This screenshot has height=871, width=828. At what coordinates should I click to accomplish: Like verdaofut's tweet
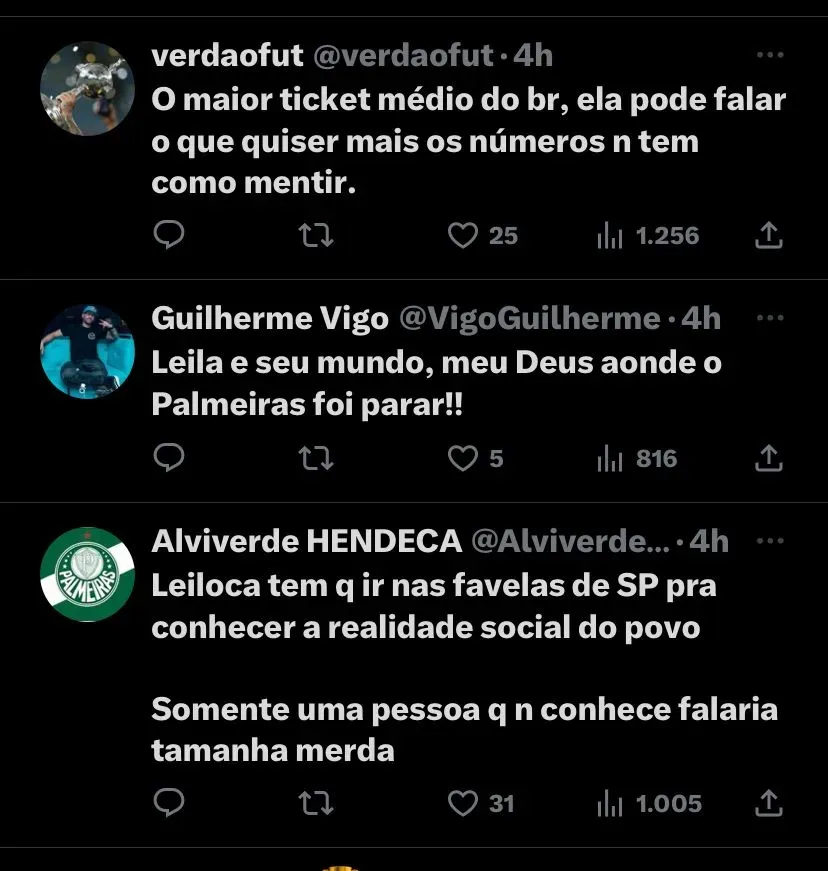(x=462, y=236)
